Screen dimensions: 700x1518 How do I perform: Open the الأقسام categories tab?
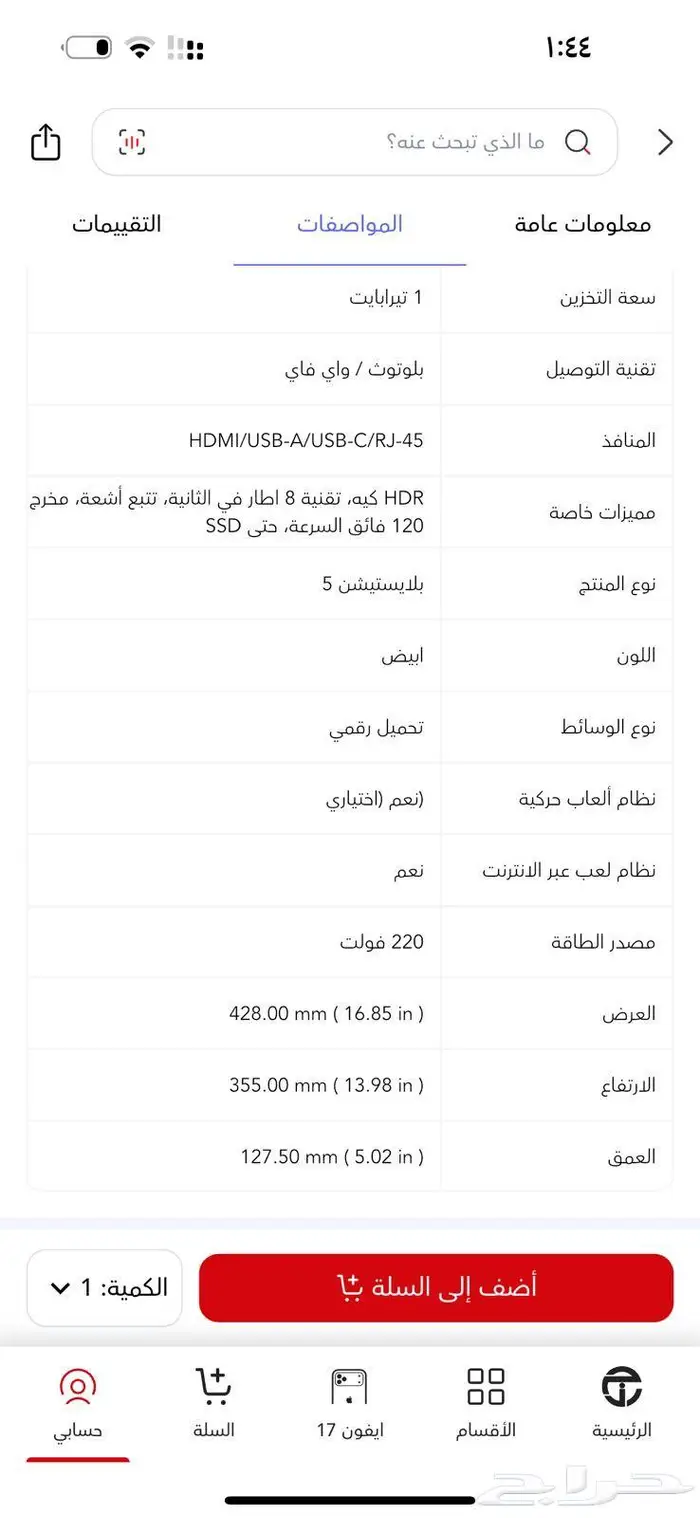coord(486,1403)
